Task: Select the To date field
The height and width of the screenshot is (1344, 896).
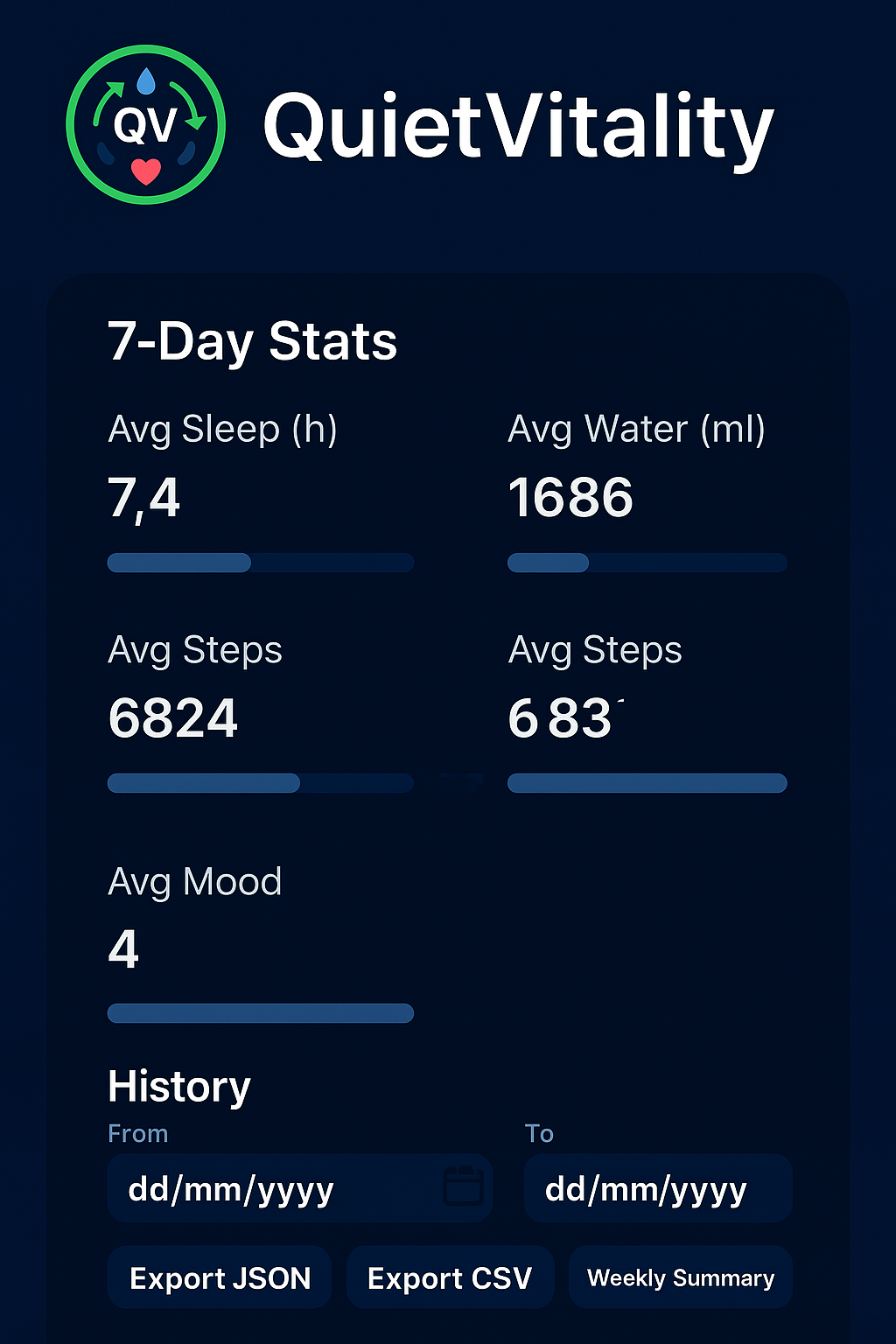Action: [x=657, y=1188]
